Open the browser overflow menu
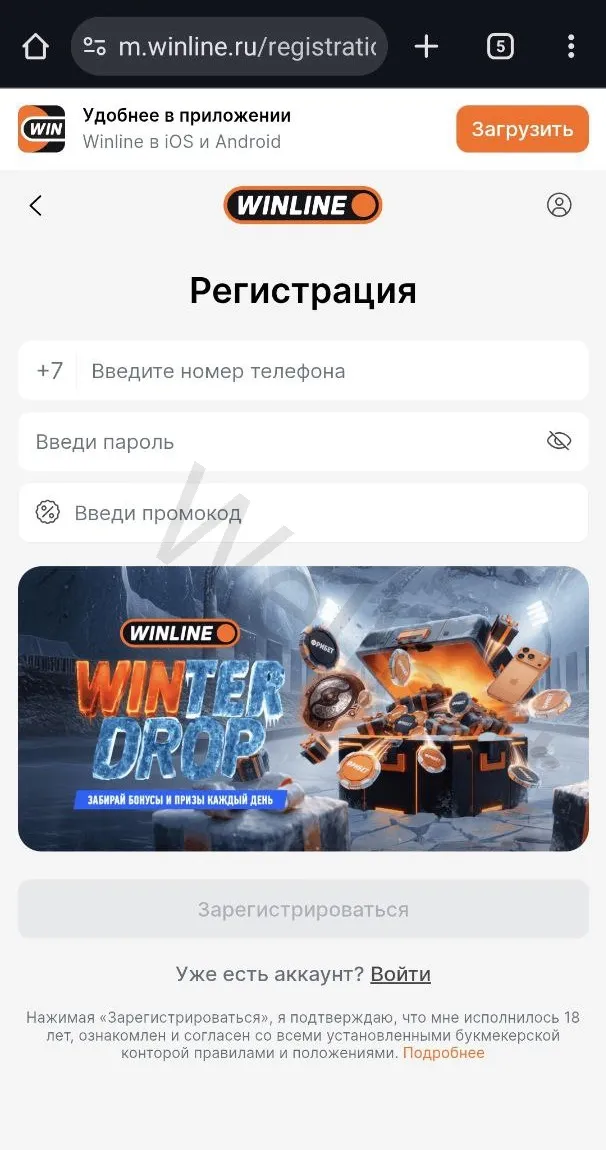The width and height of the screenshot is (606, 1150). pyautogui.click(x=571, y=46)
